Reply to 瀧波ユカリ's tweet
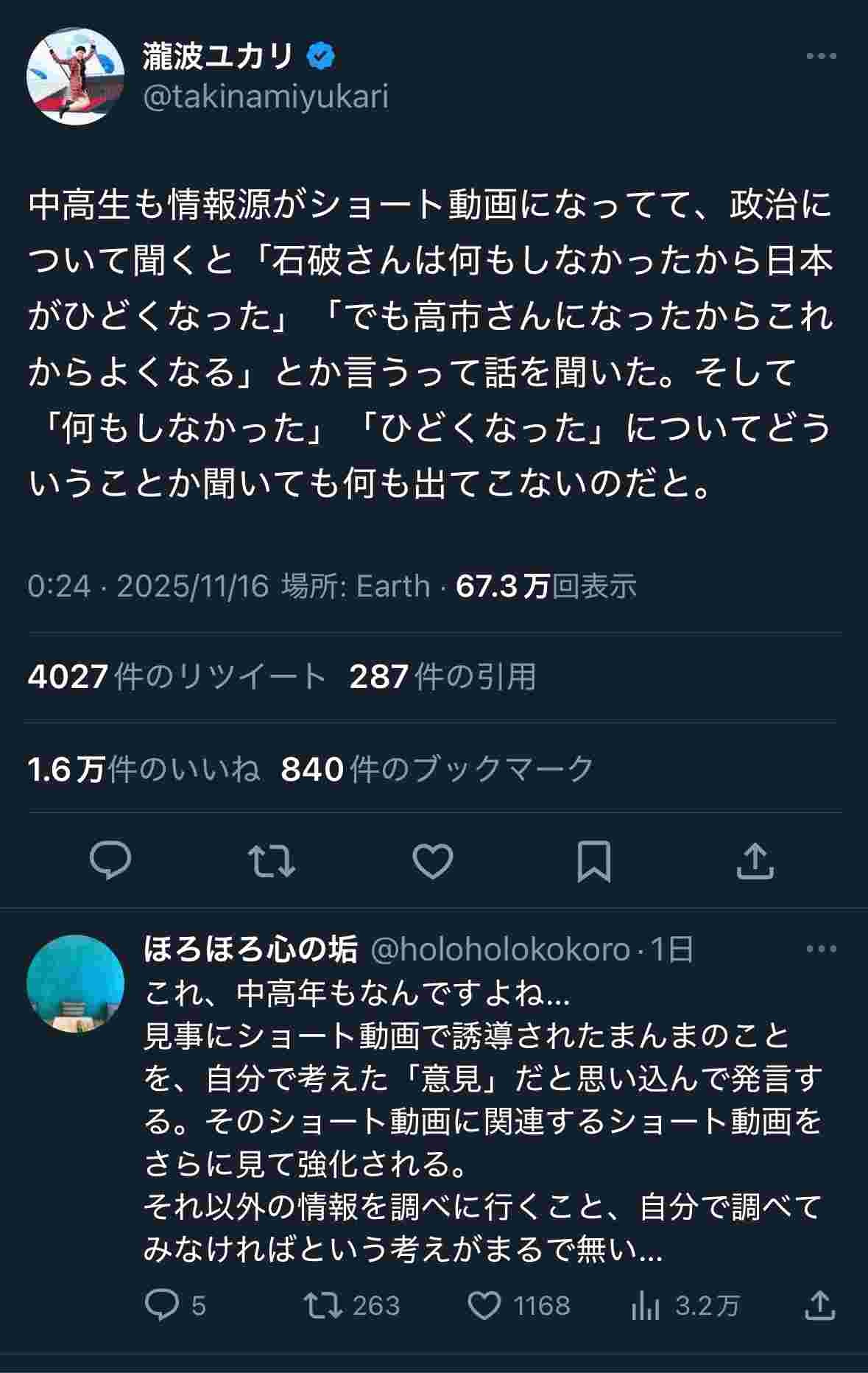 tap(110, 860)
